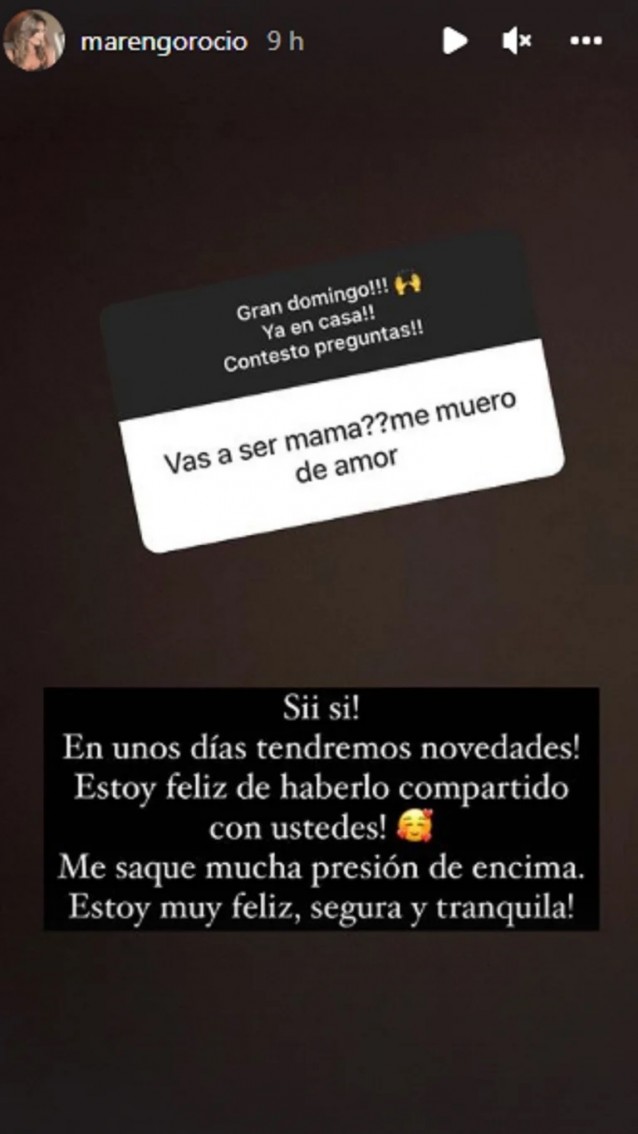Tap the marengorocio username

162,42
